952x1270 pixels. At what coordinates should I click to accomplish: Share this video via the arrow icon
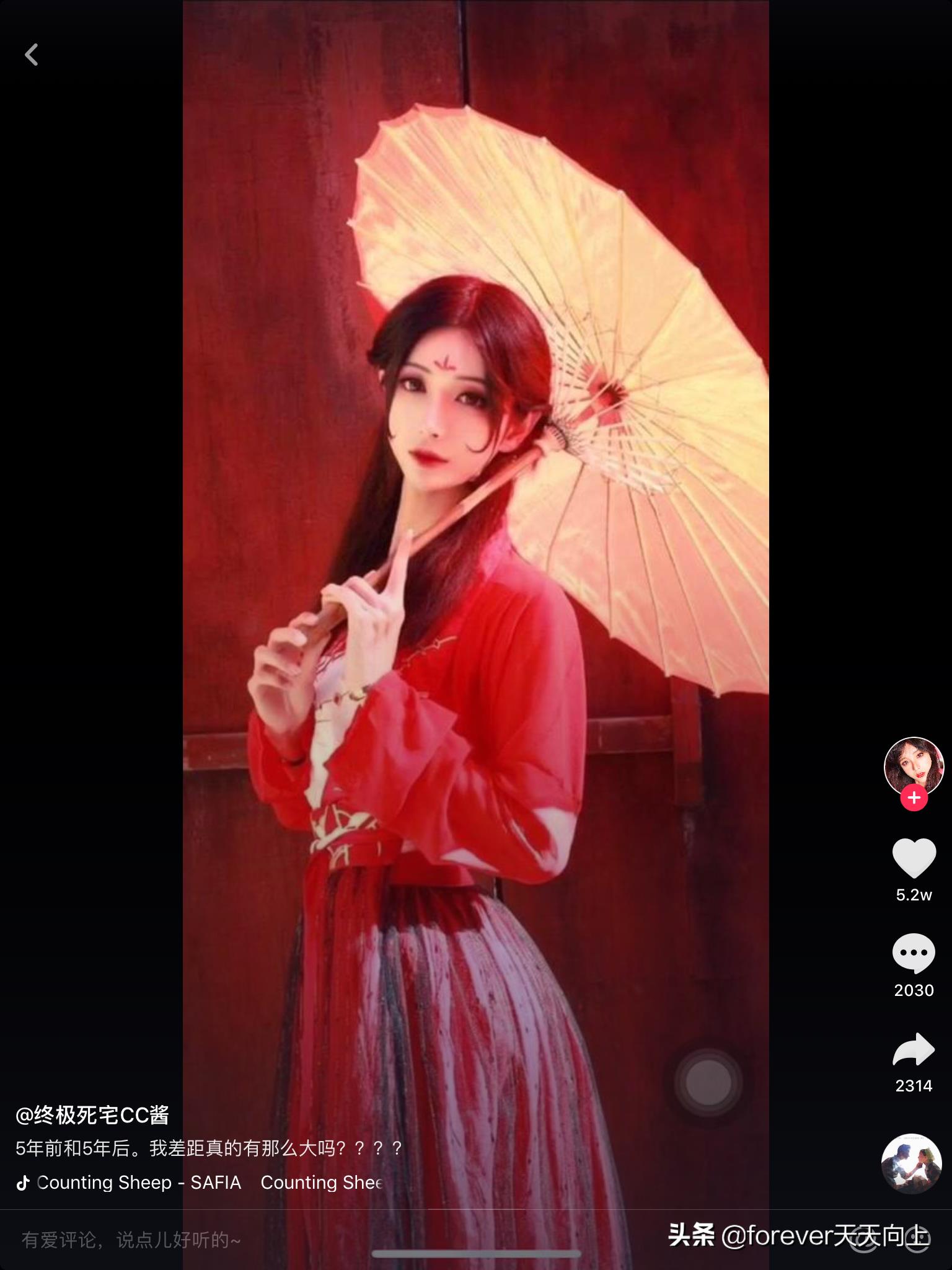914,1049
